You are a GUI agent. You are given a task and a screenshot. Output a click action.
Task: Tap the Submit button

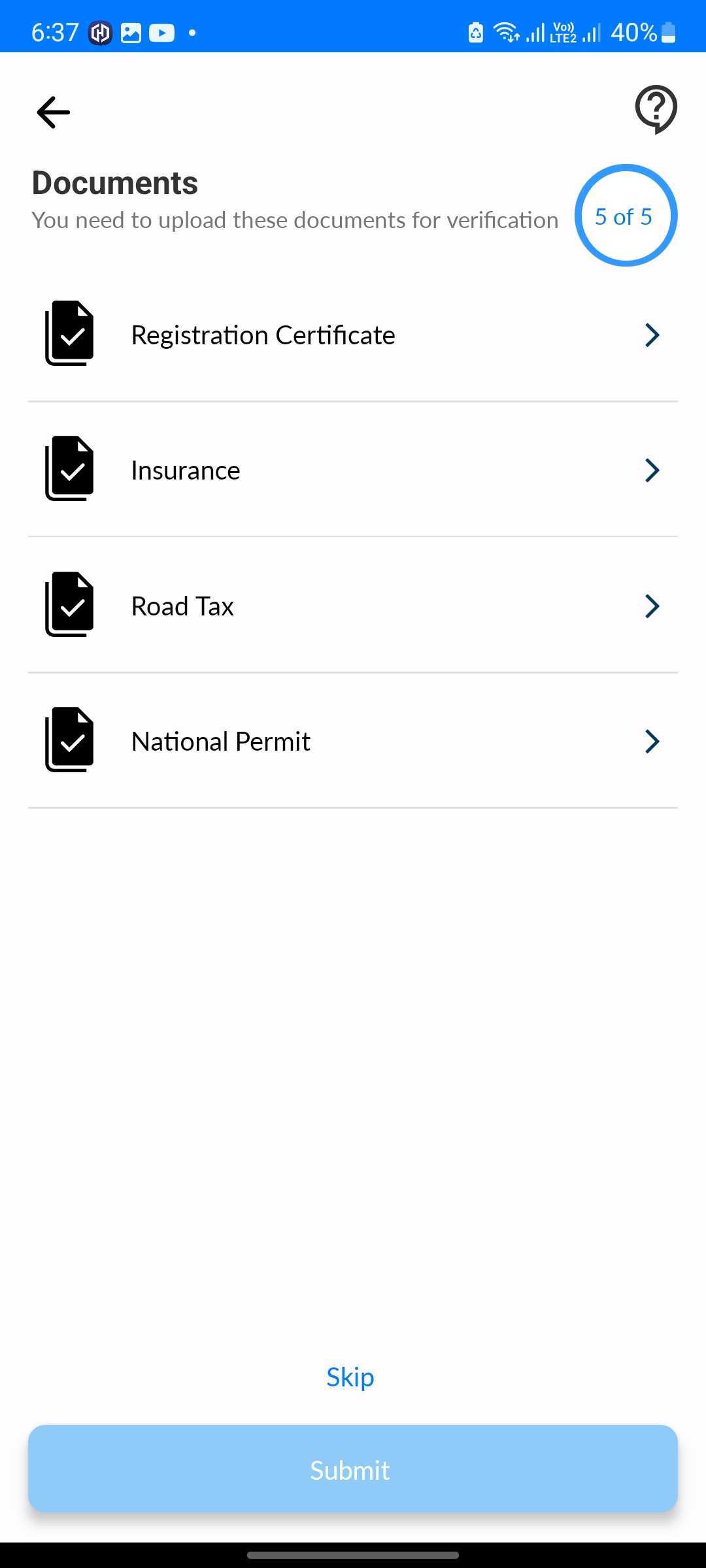pos(353,1469)
